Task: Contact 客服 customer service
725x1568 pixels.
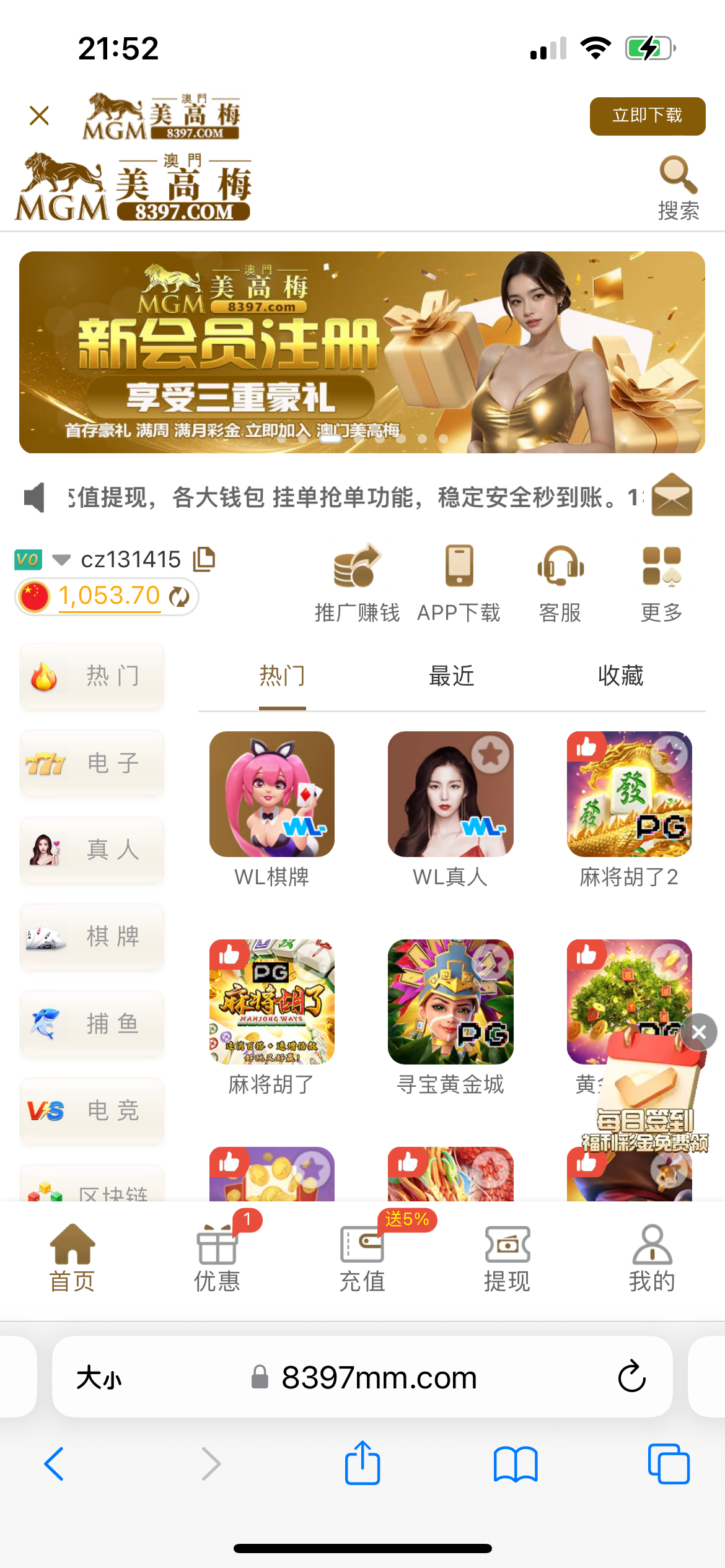Action: coord(560,582)
